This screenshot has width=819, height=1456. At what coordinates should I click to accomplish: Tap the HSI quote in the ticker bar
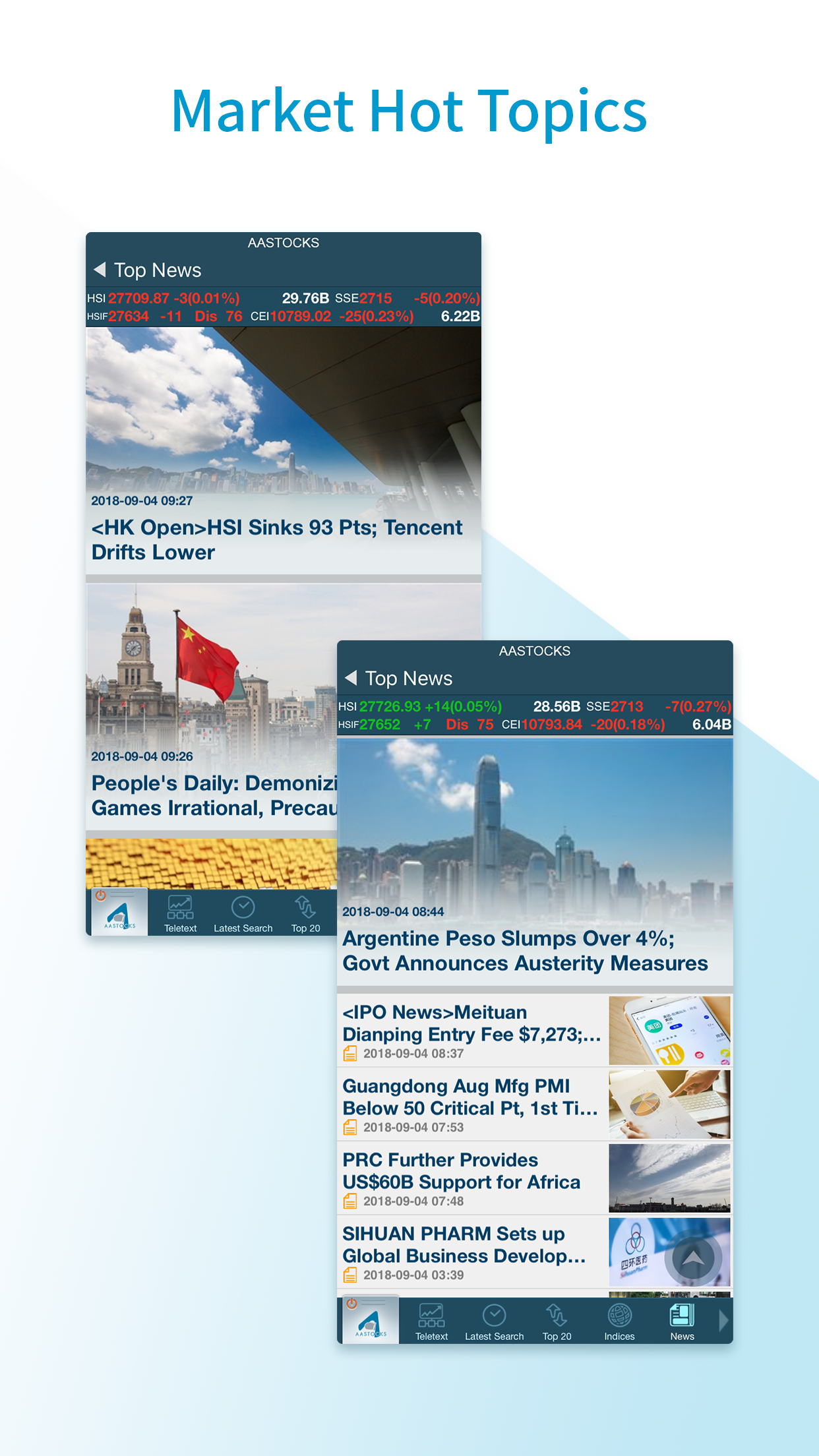click(x=164, y=298)
